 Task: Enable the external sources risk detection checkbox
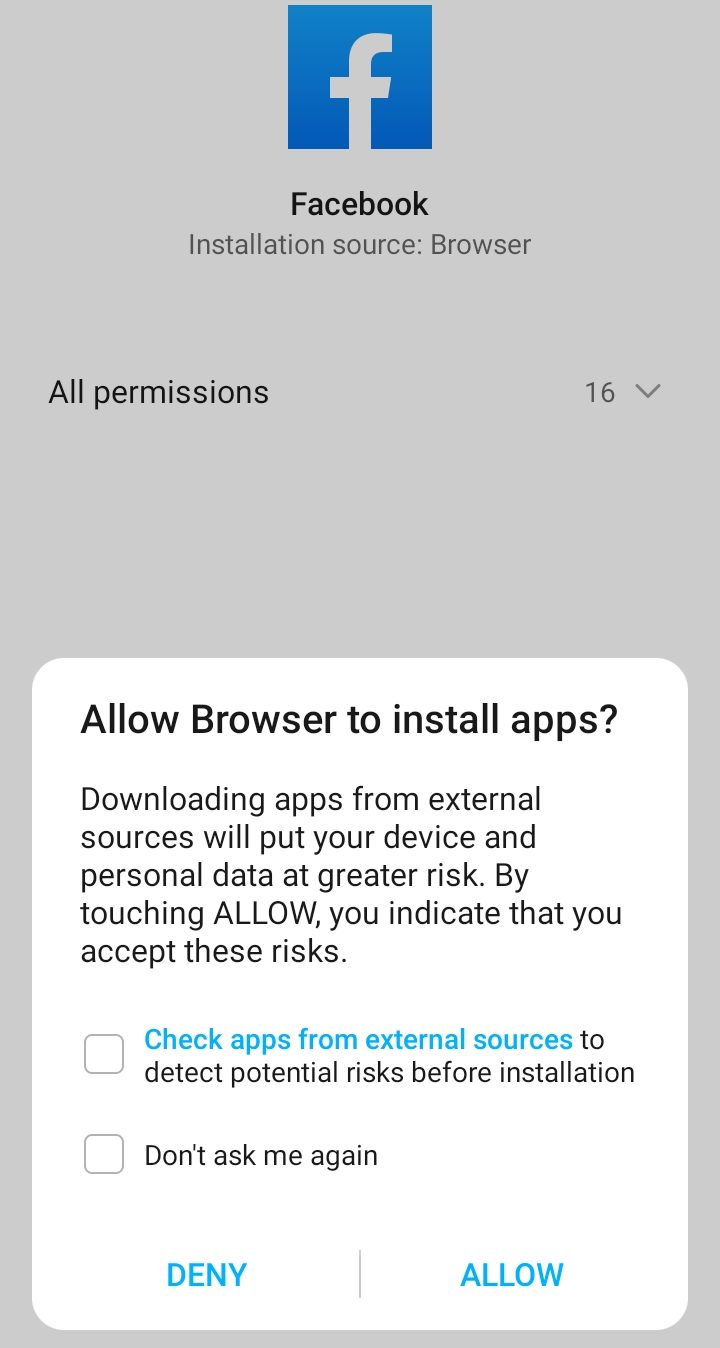[x=104, y=1054]
